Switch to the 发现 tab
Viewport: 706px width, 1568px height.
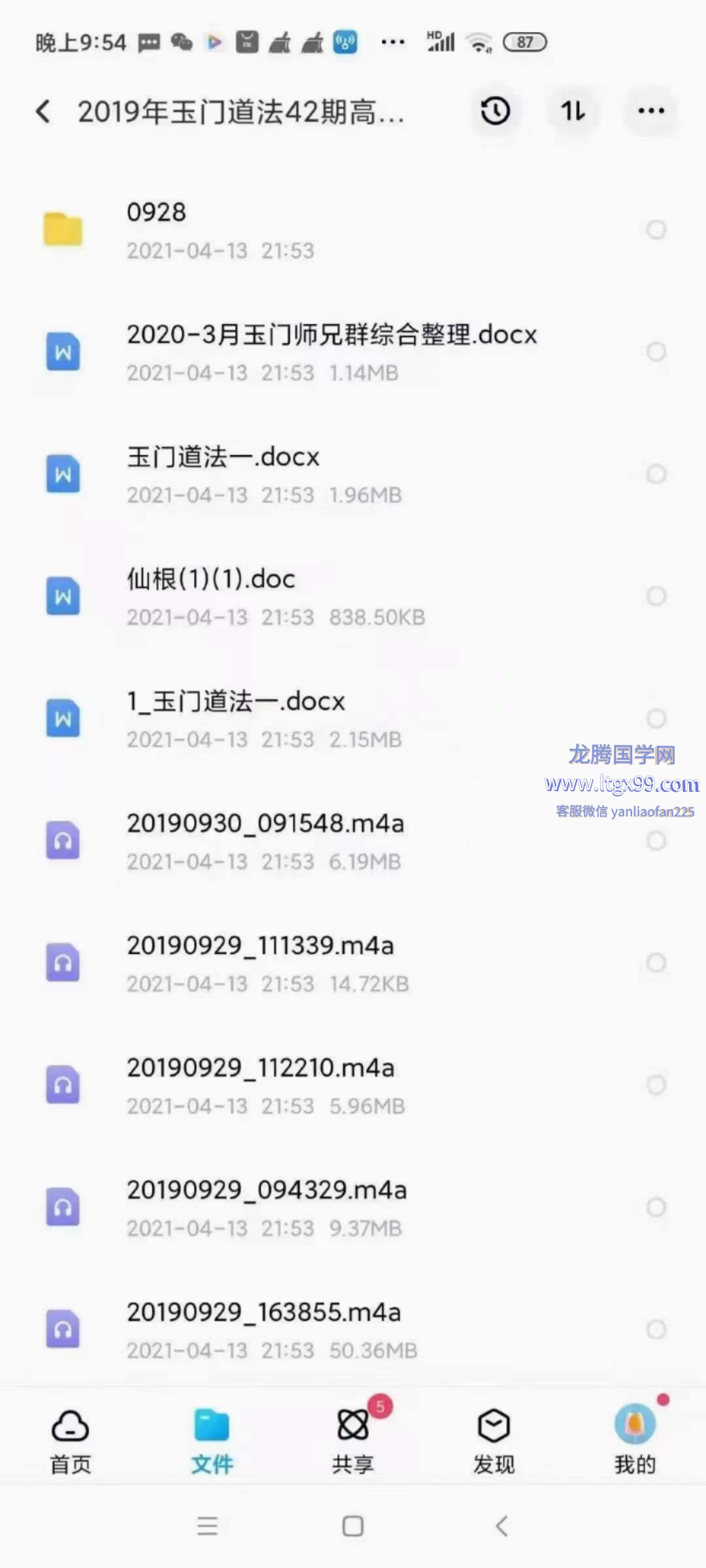(x=494, y=1441)
